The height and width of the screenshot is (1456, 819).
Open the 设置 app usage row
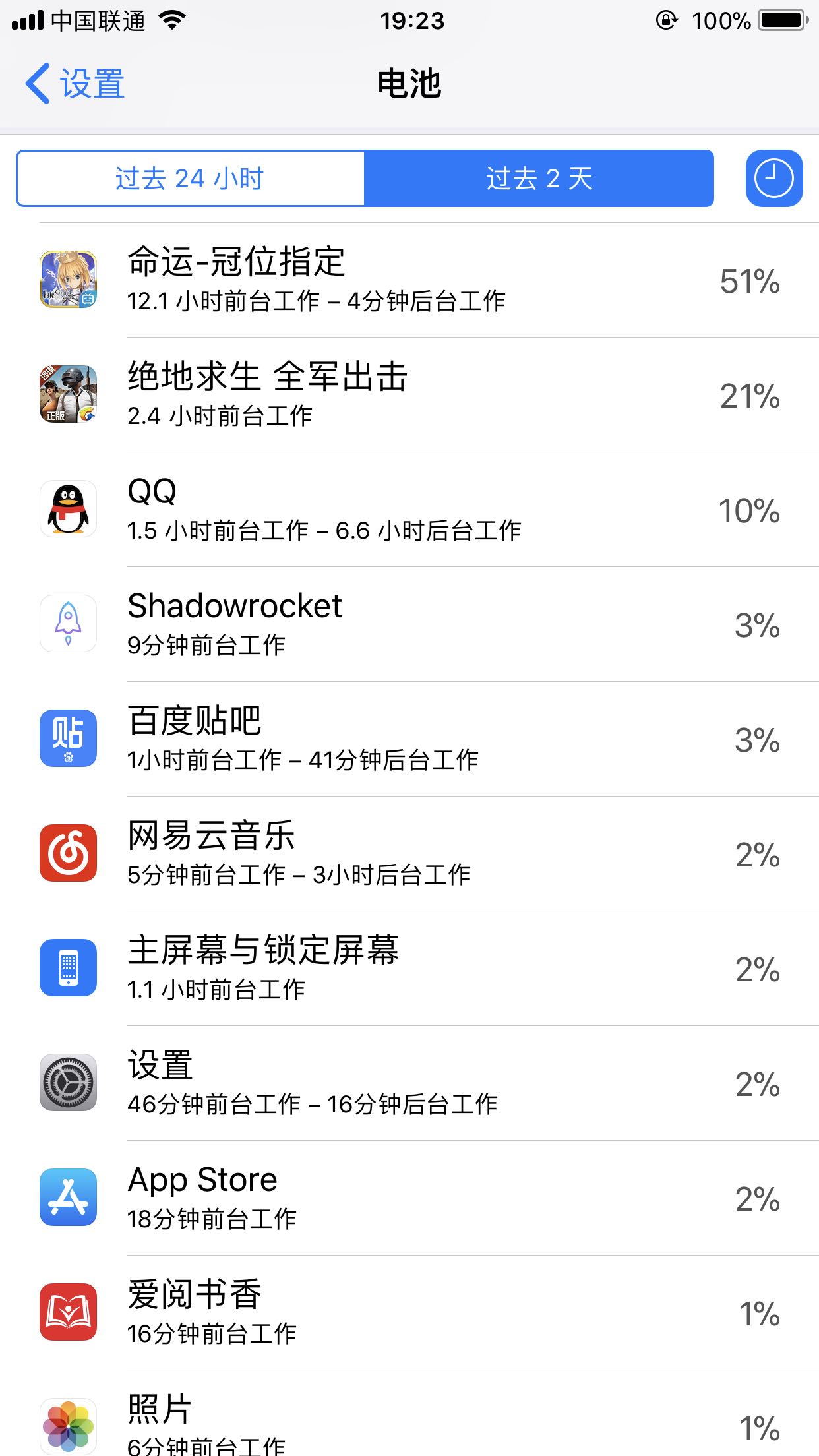[x=409, y=1083]
